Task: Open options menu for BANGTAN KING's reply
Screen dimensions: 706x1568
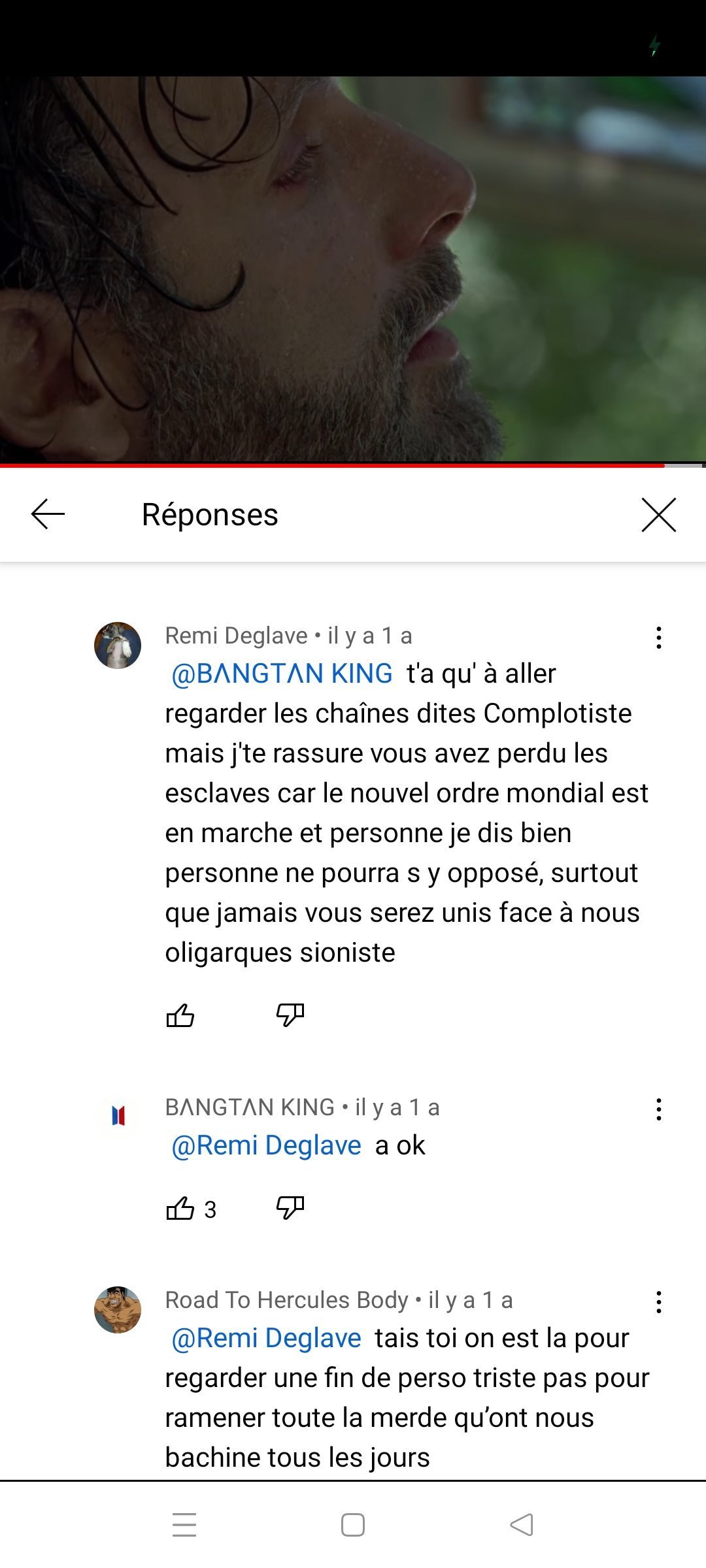Action: pos(658,1109)
